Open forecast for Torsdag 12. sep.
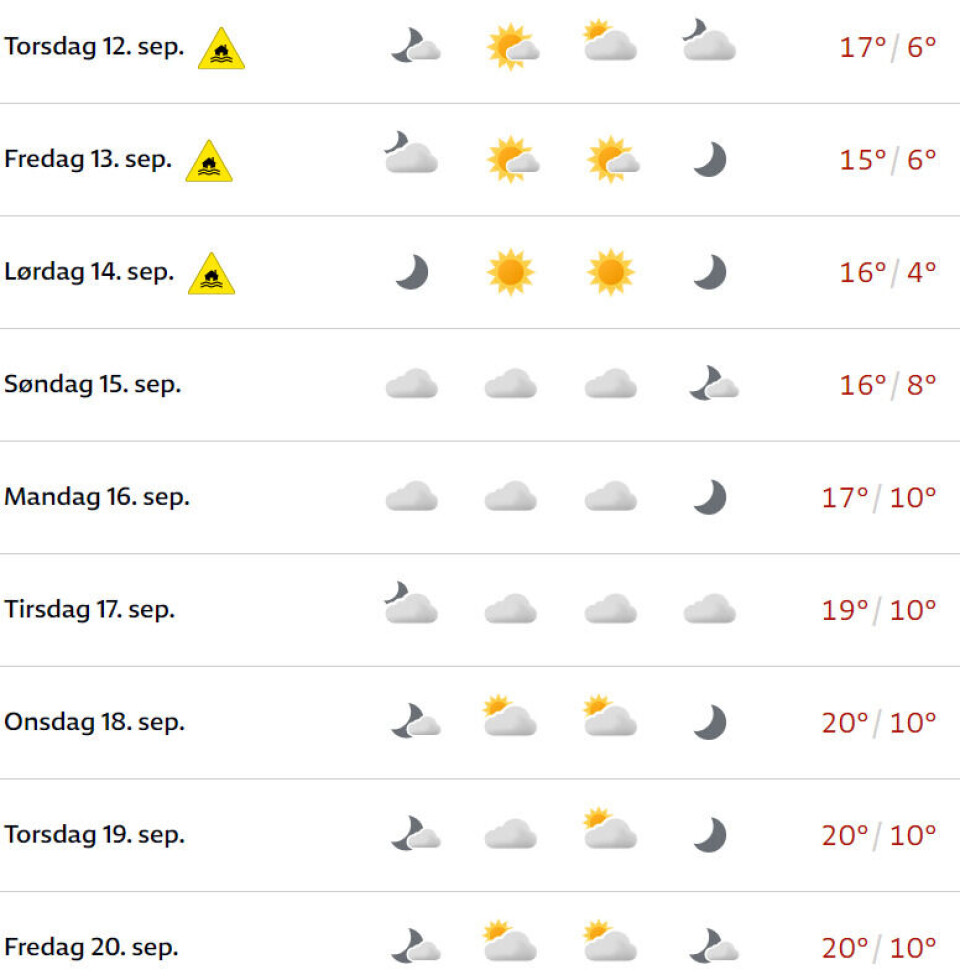Viewport: 960px width, 980px height. point(94,47)
